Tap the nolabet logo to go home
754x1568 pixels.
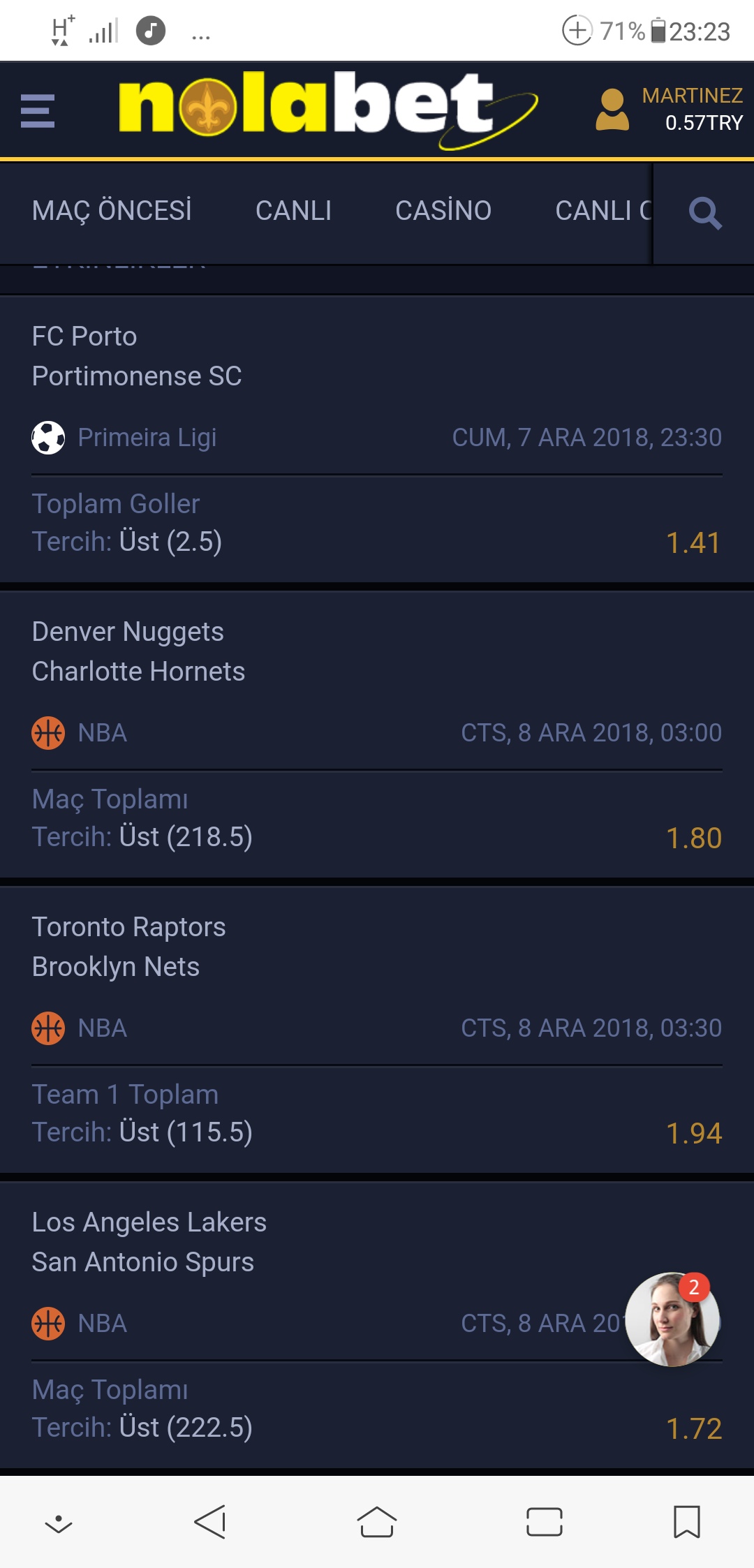coord(328,108)
